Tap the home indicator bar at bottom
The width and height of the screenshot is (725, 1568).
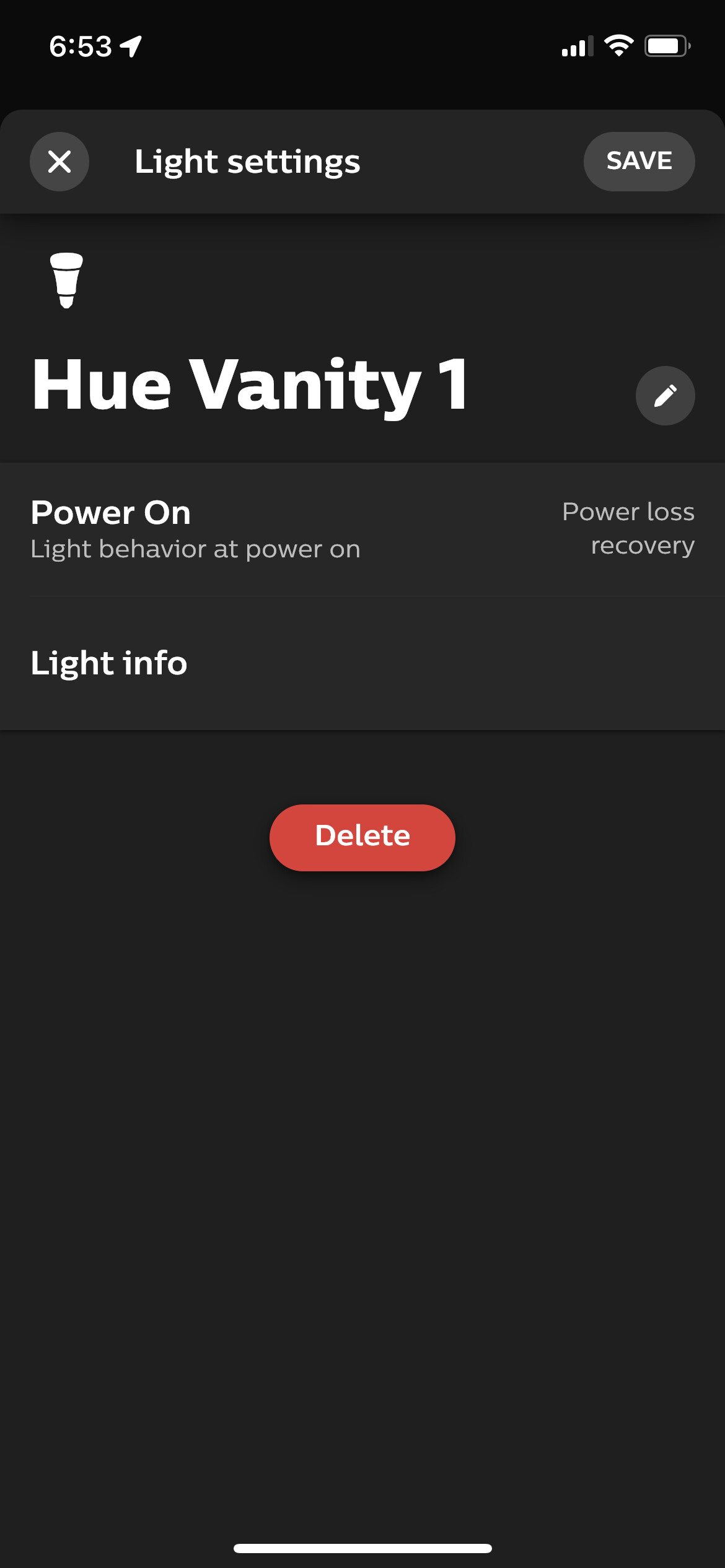pyautogui.click(x=362, y=1548)
